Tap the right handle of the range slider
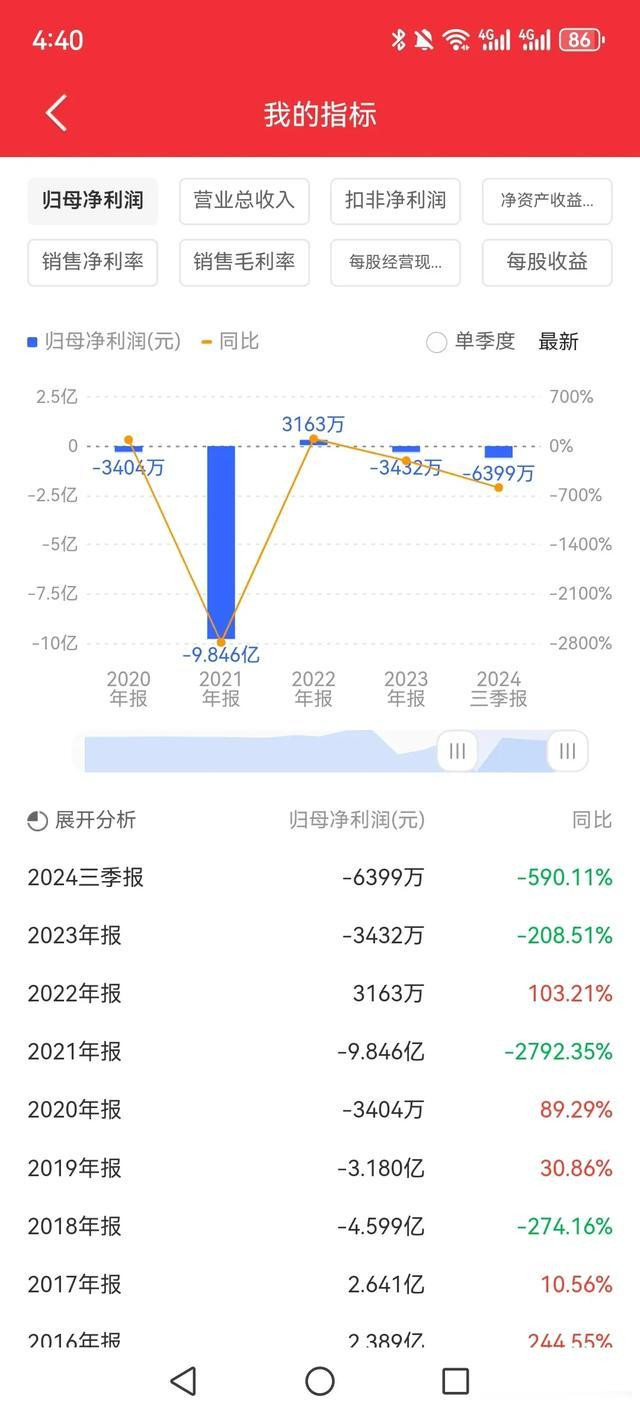640x1415 pixels. (567, 751)
